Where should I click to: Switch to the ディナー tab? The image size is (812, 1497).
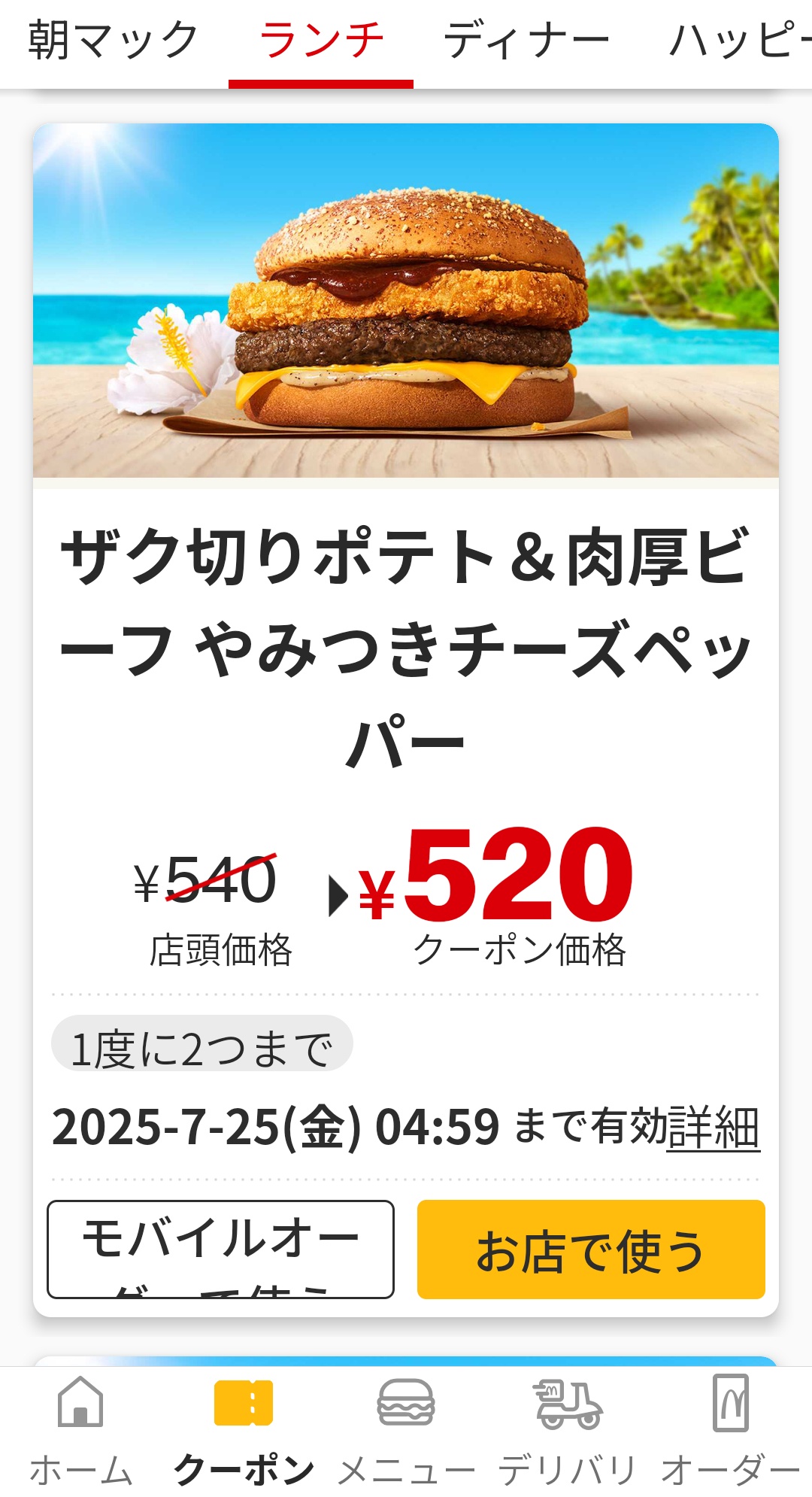point(526,41)
